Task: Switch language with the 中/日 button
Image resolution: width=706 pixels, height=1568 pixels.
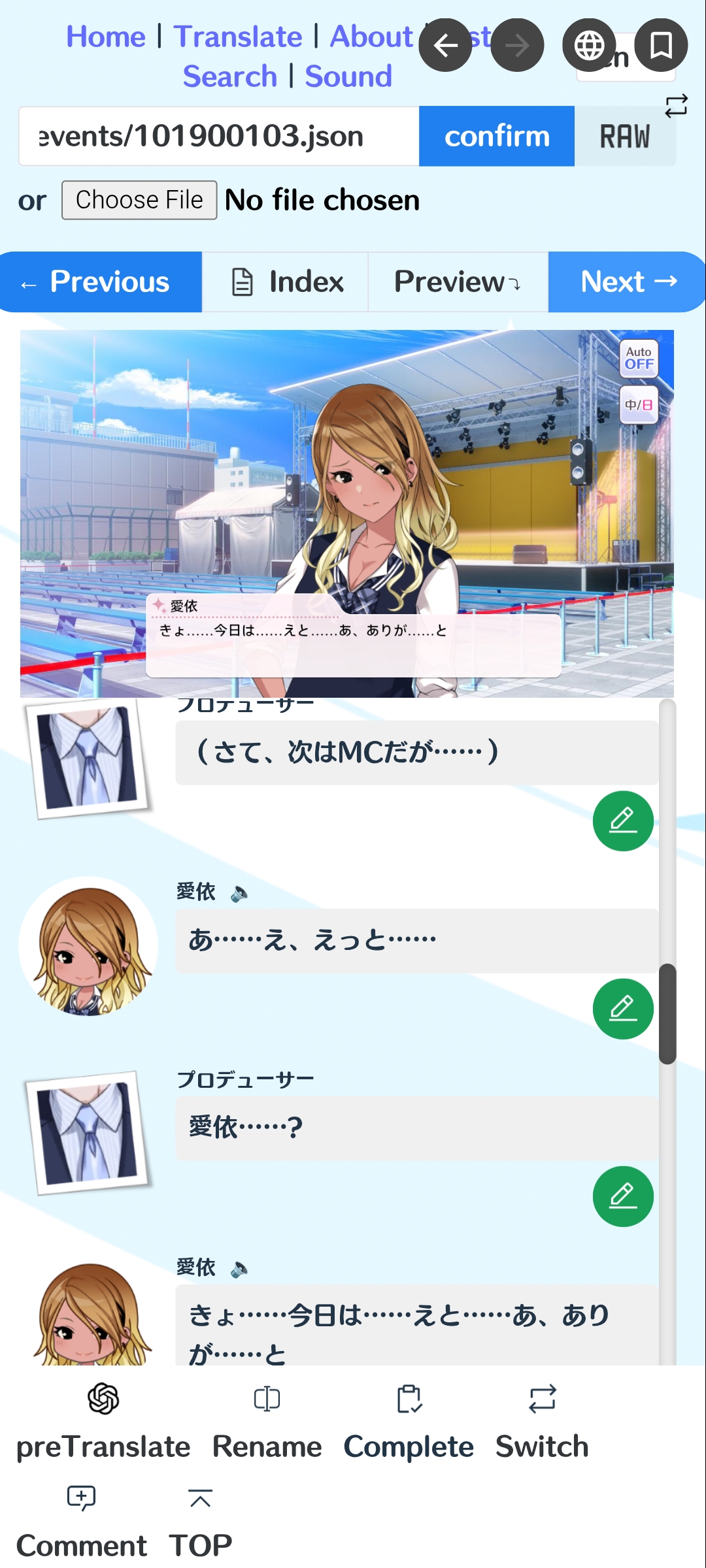Action: coord(639,405)
